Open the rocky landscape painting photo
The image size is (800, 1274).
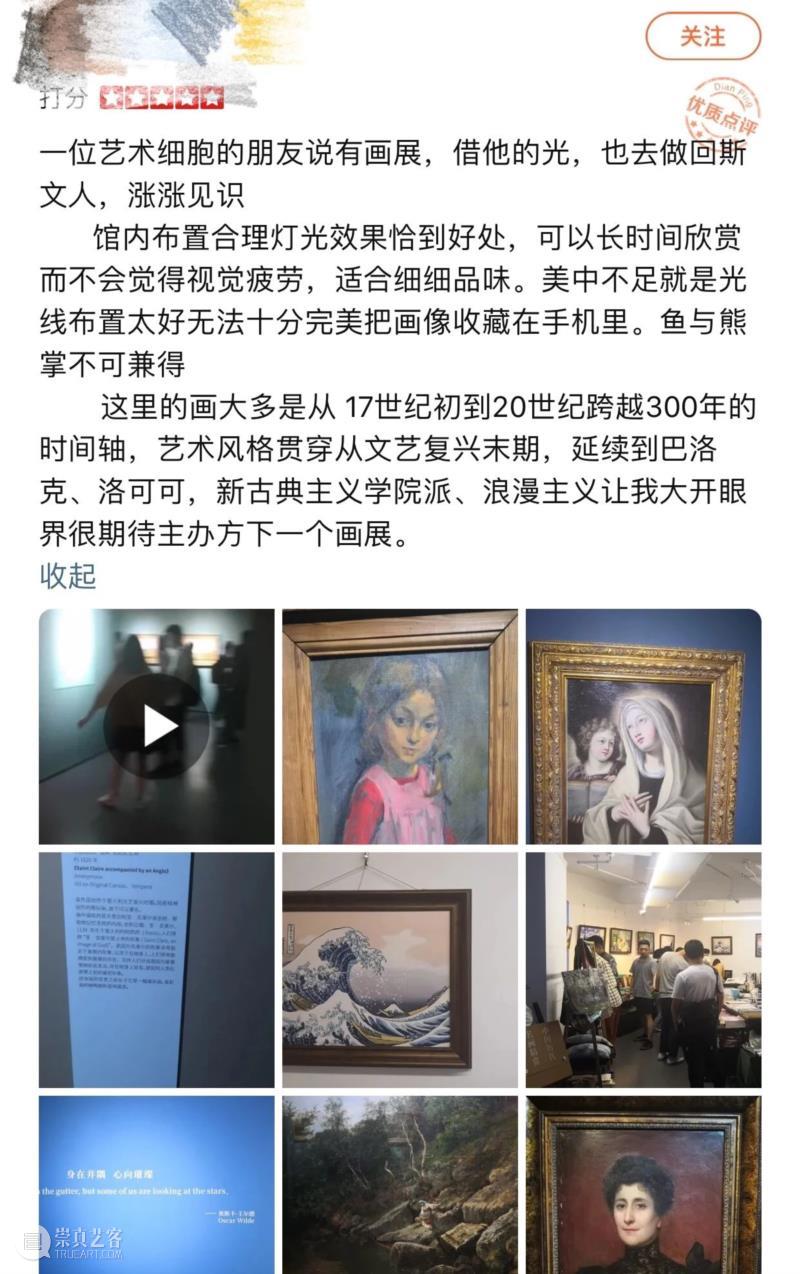[400, 1185]
